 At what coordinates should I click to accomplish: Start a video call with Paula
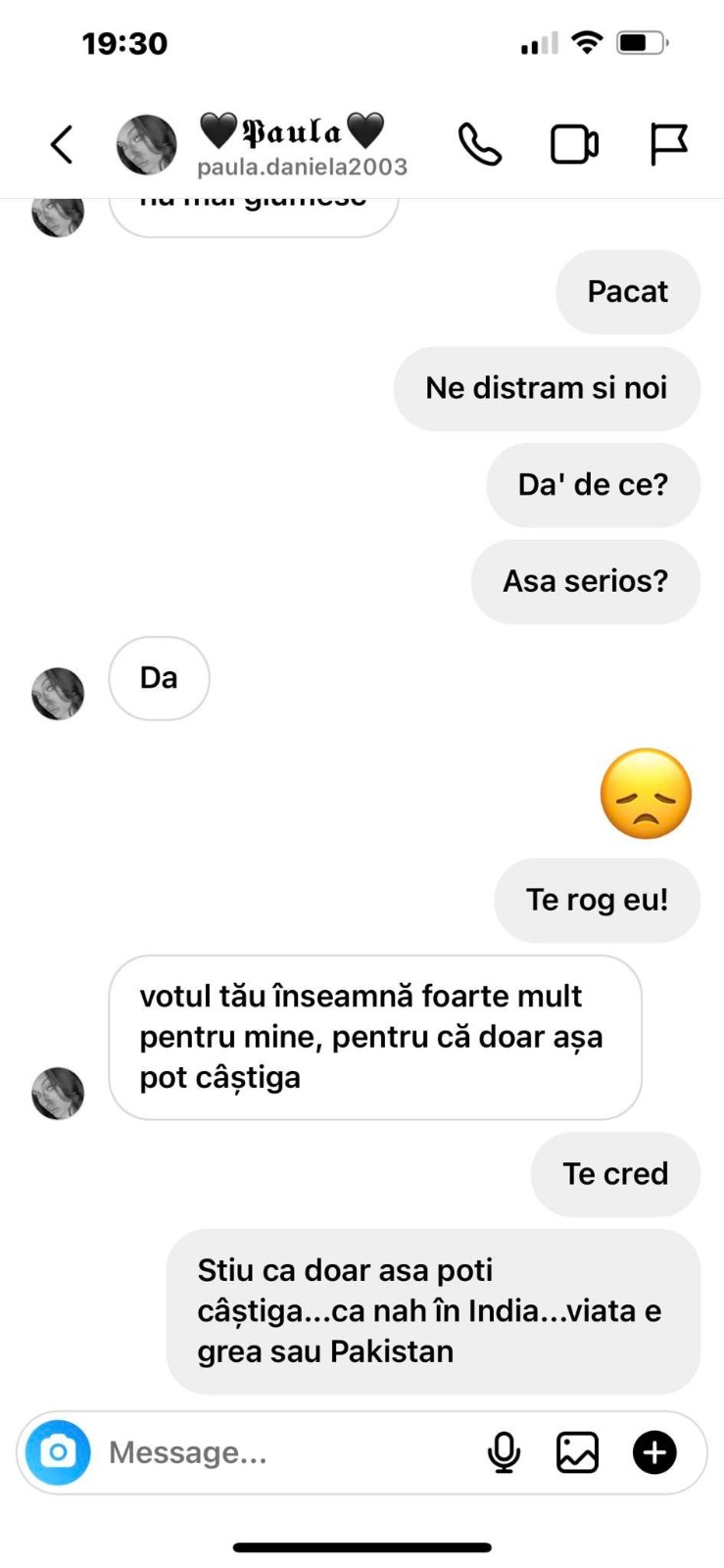(574, 145)
